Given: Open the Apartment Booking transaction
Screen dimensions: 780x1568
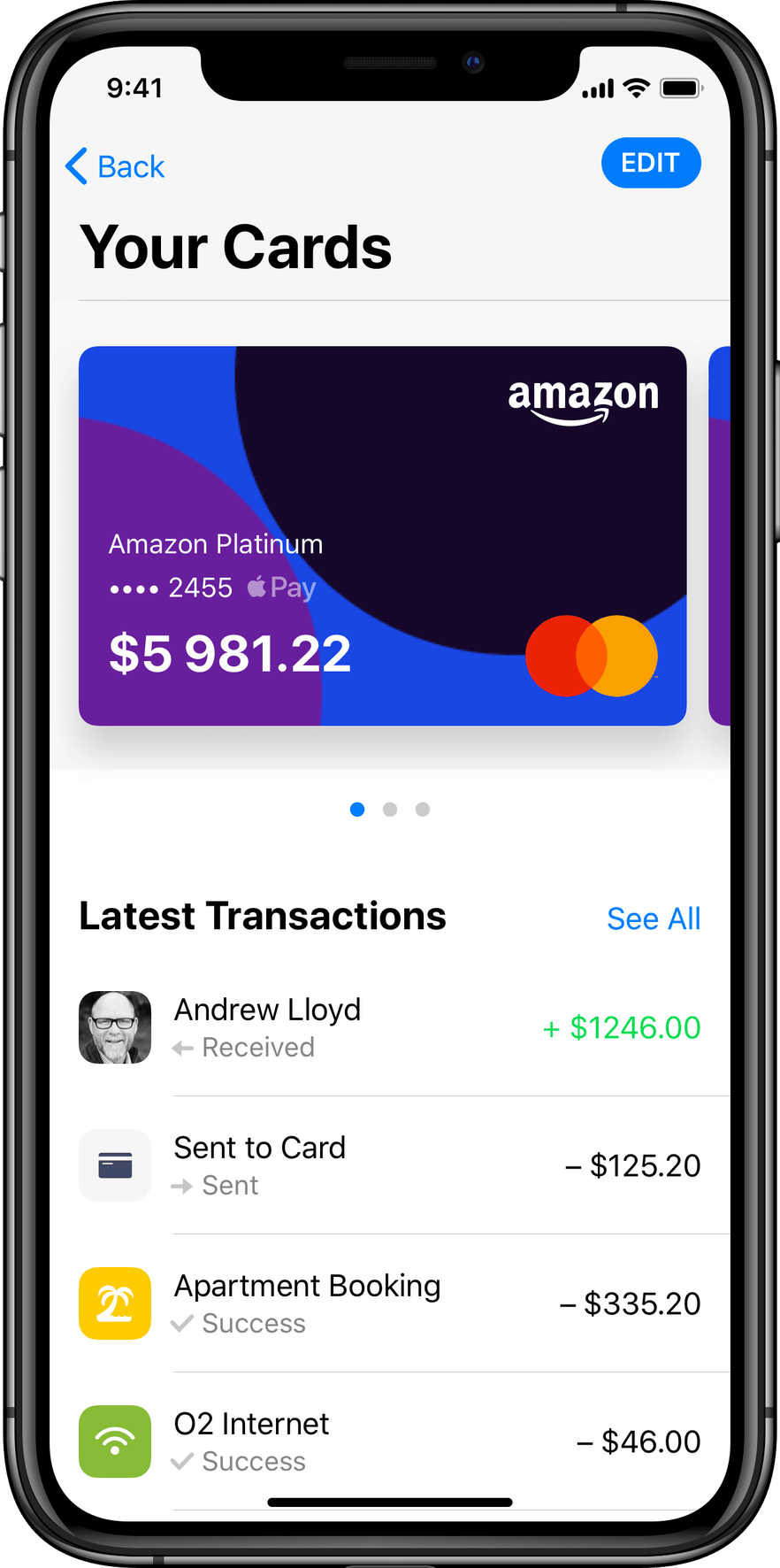Looking at the screenshot, I should pyautogui.click(x=389, y=1303).
